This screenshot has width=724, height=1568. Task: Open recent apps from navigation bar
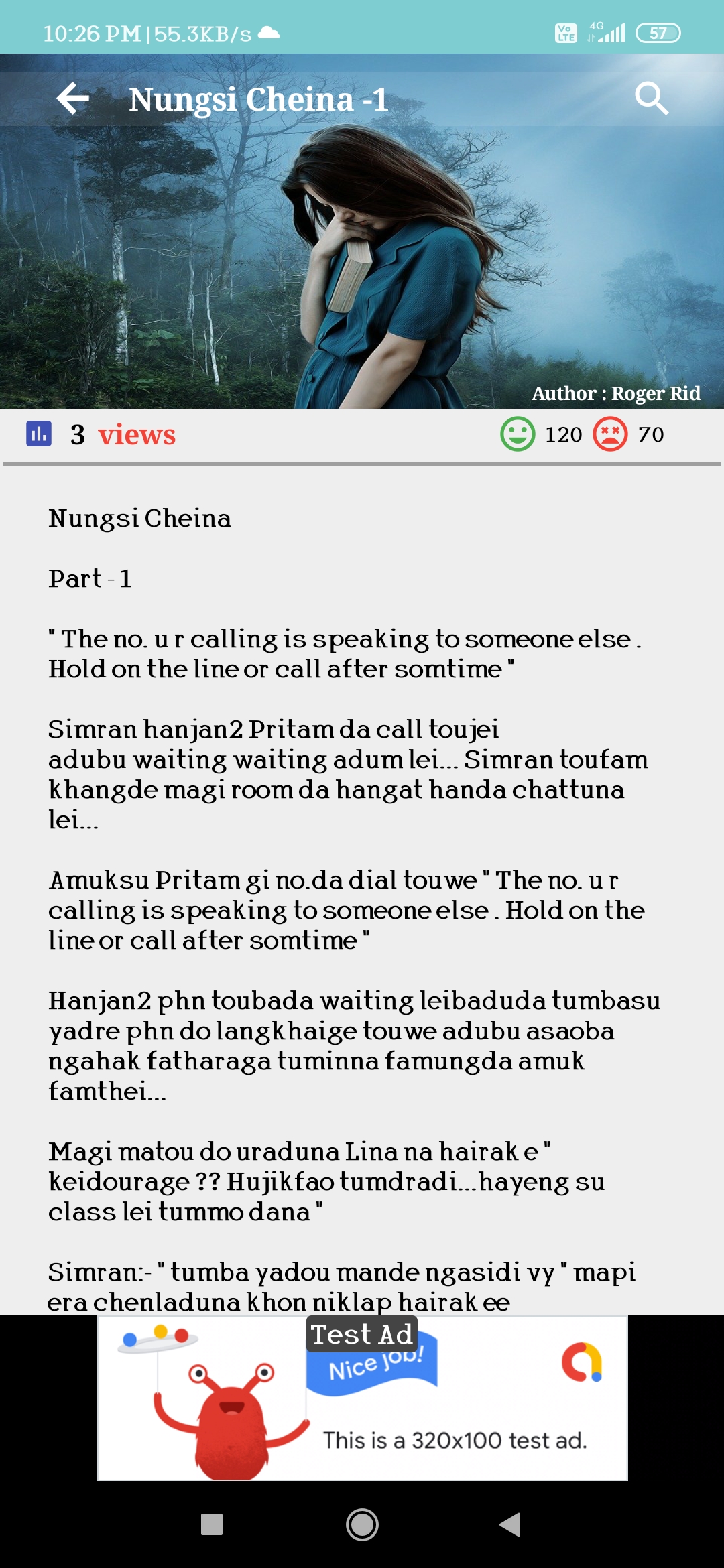(212, 1525)
